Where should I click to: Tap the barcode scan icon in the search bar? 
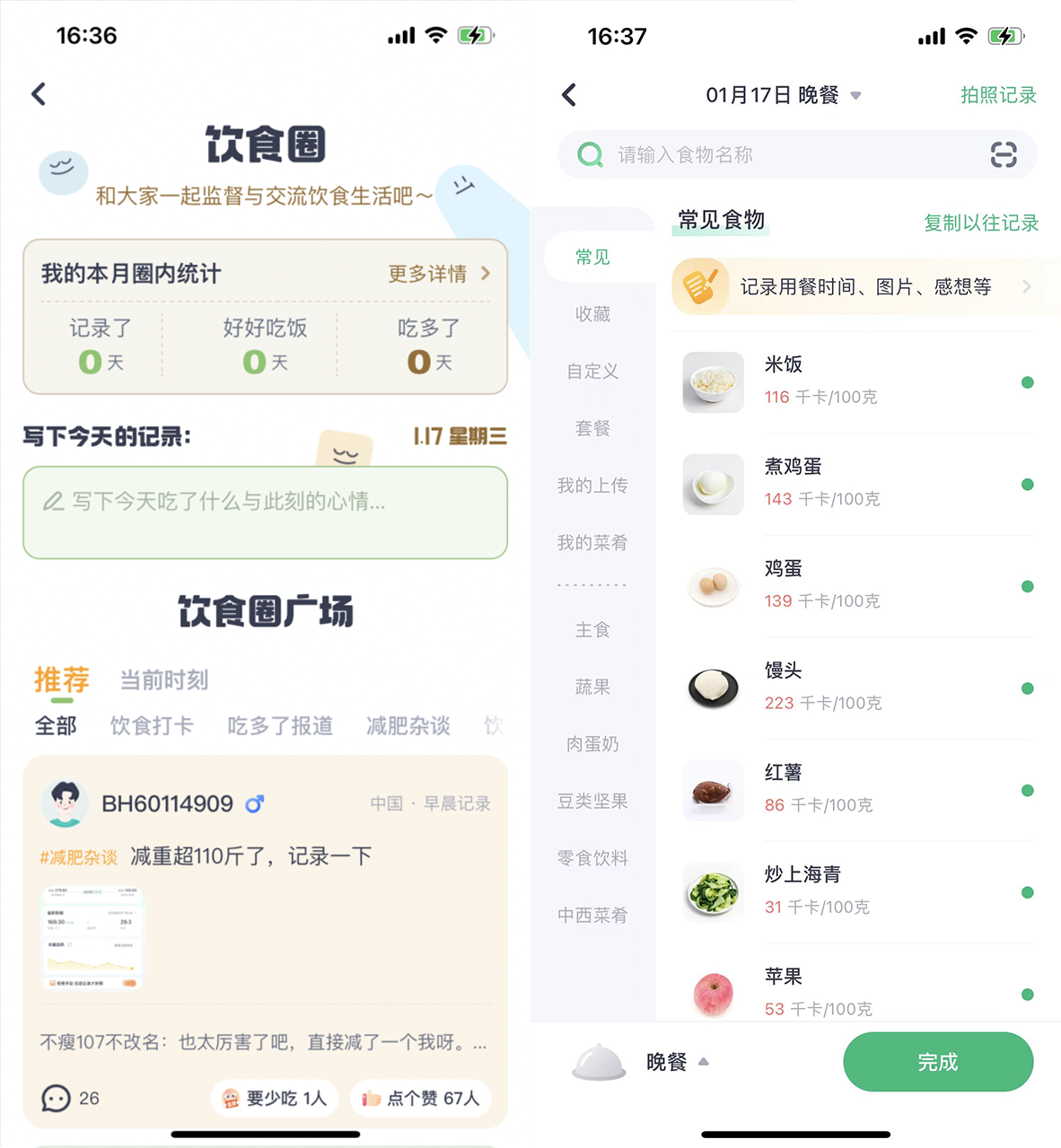1004,154
